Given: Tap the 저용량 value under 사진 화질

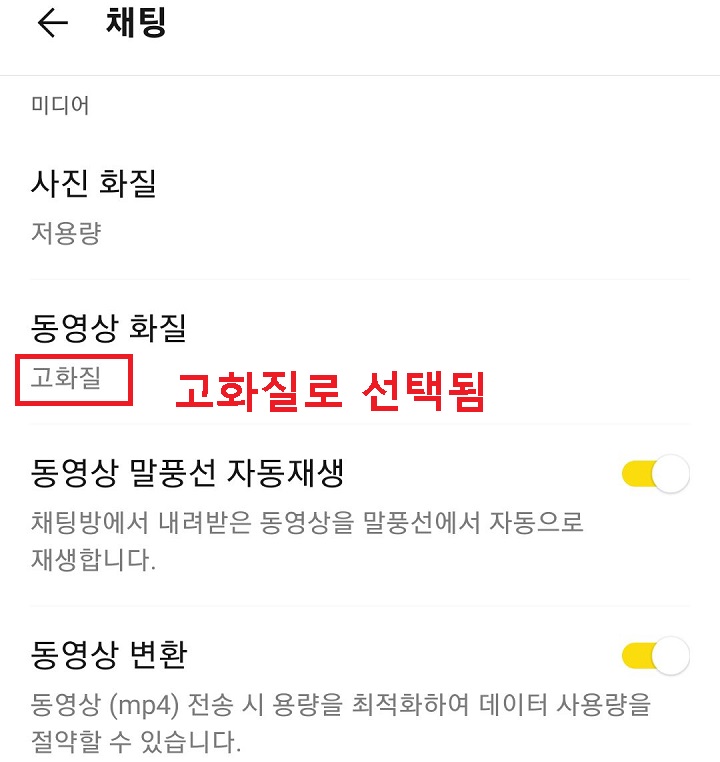Looking at the screenshot, I should point(56,228).
